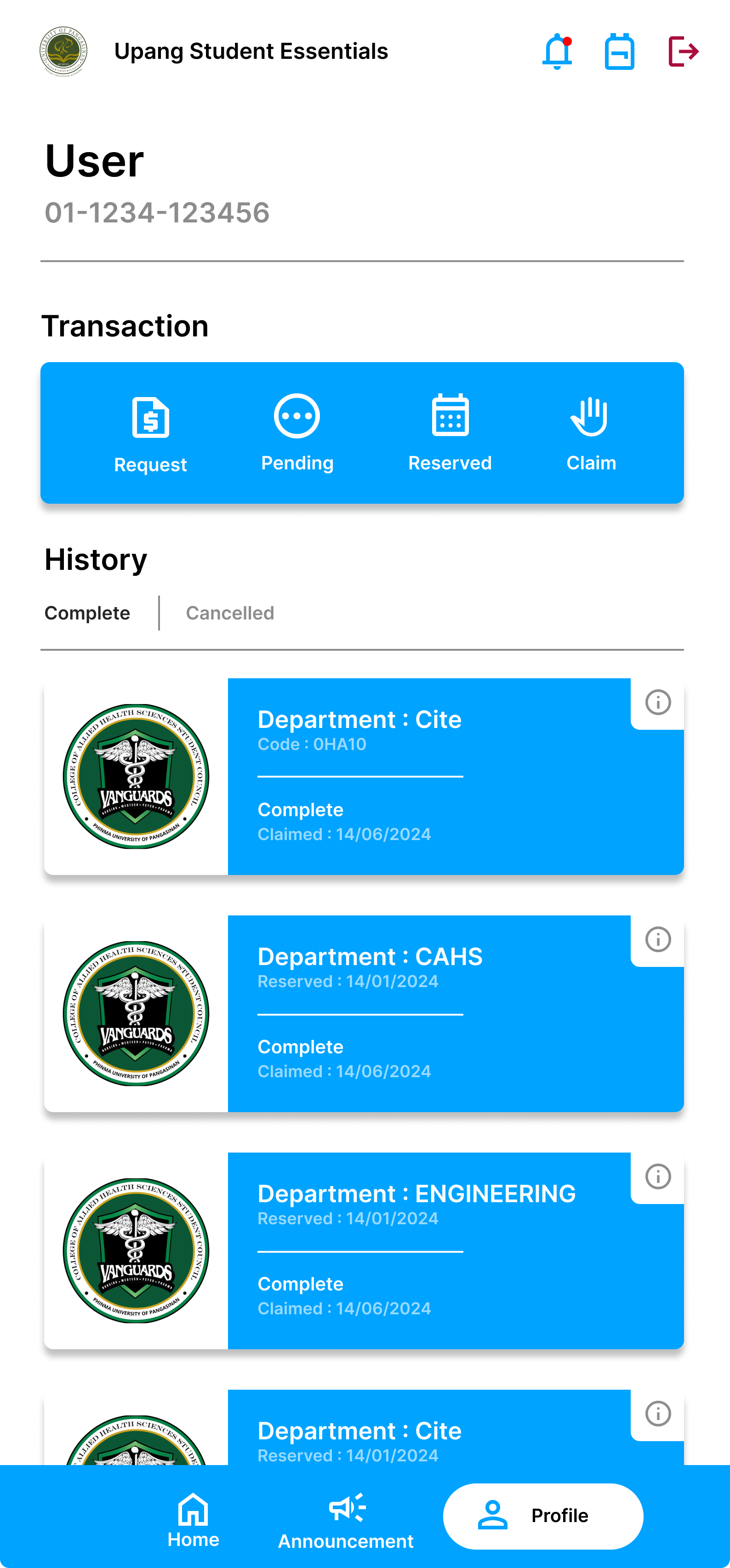Screen dimensions: 730x1568
Task: Open the Department ENGINEERING history card
Action: (x=364, y=1250)
